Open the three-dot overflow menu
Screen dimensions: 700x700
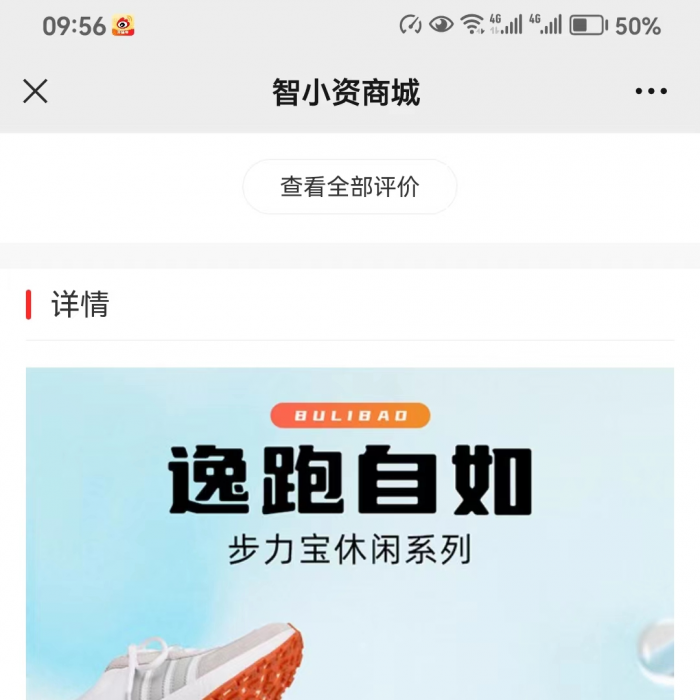[x=650, y=92]
